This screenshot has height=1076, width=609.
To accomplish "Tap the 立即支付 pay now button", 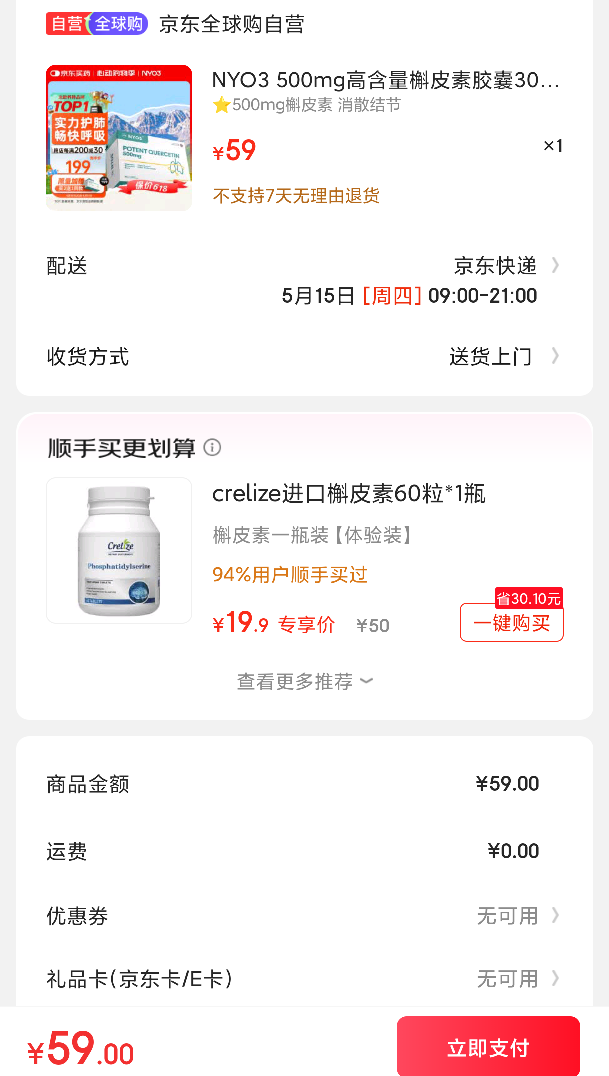I will tap(488, 1047).
